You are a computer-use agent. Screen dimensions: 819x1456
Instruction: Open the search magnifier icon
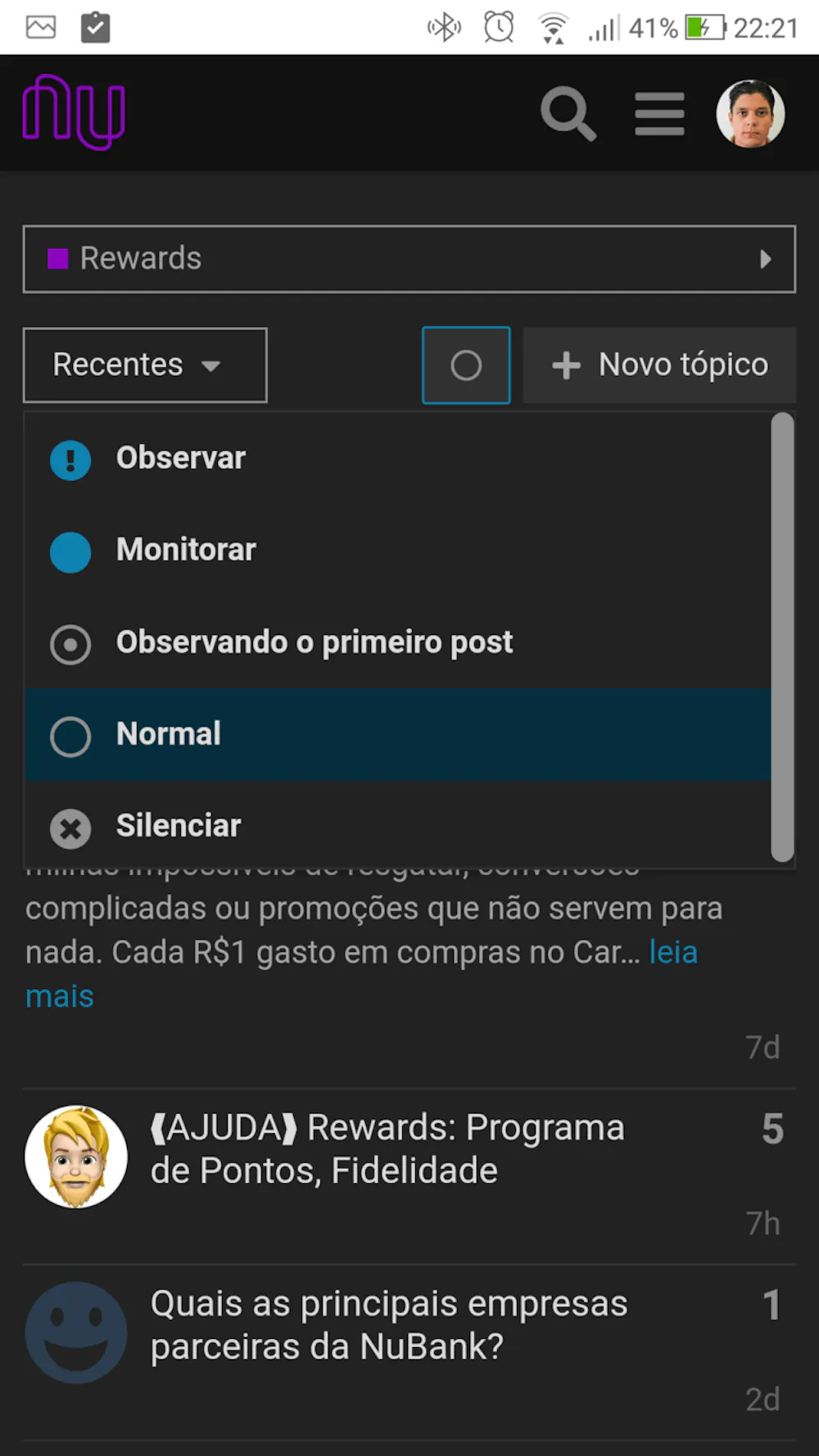568,113
